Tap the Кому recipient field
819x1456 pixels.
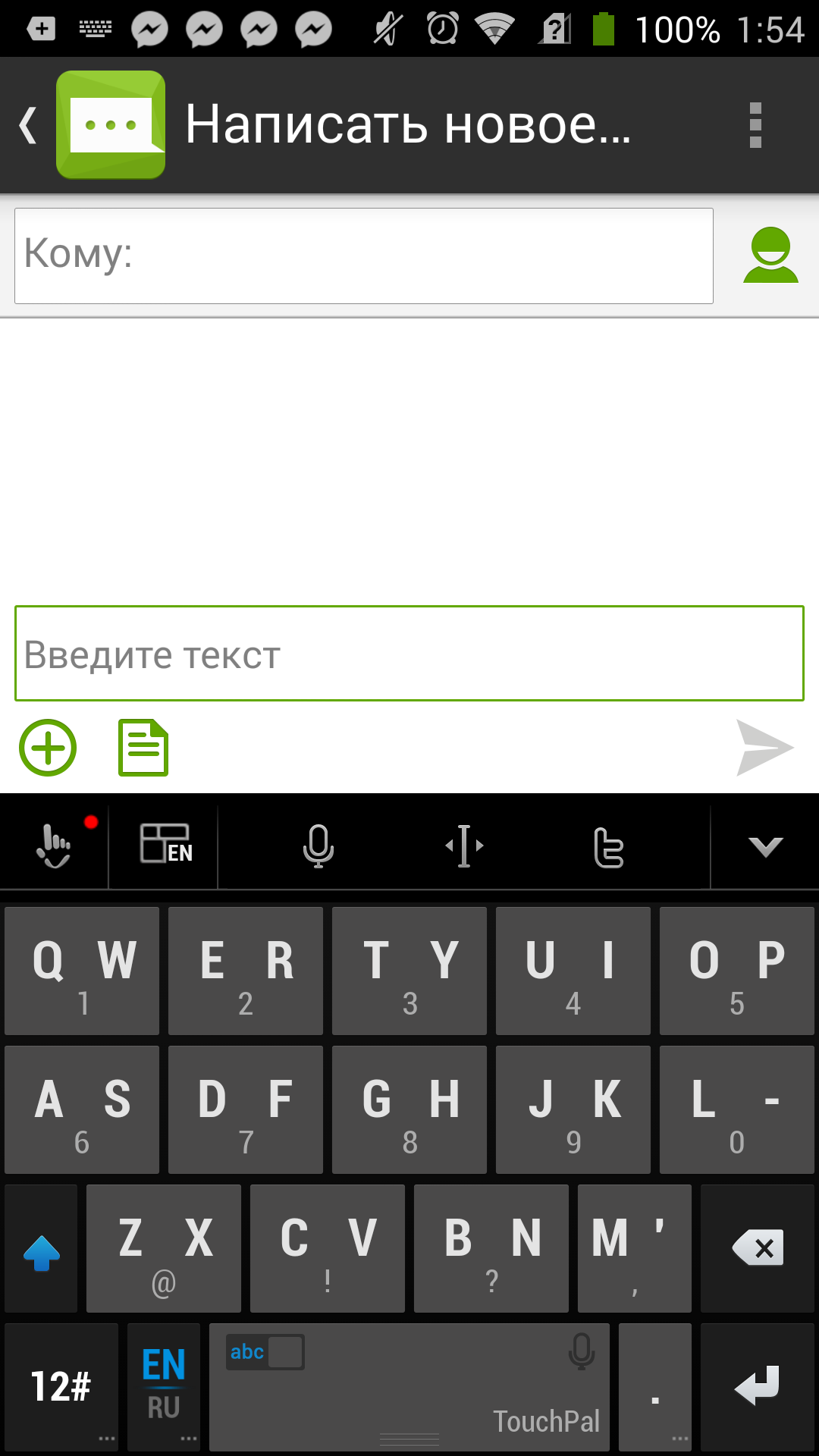364,256
